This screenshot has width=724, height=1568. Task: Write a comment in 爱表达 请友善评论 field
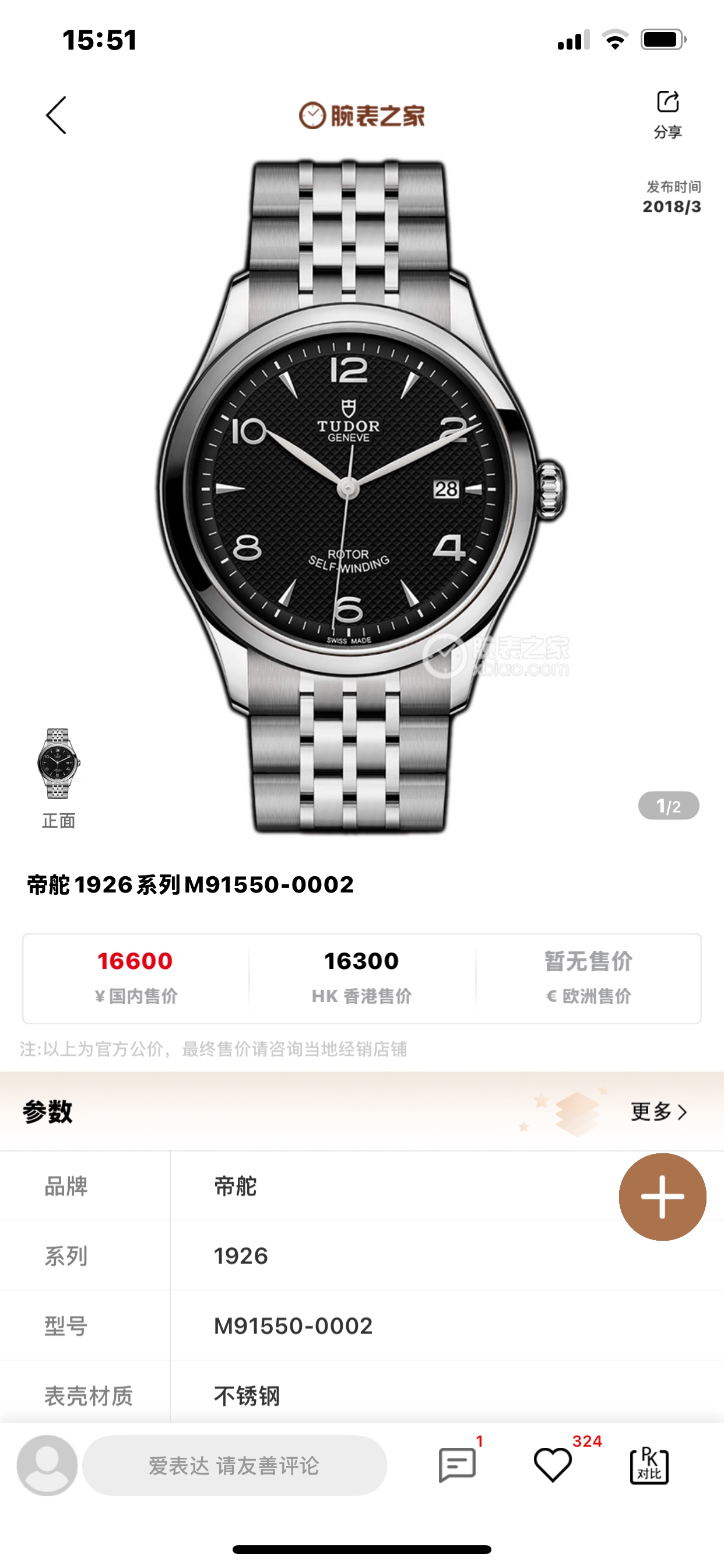tap(234, 1465)
